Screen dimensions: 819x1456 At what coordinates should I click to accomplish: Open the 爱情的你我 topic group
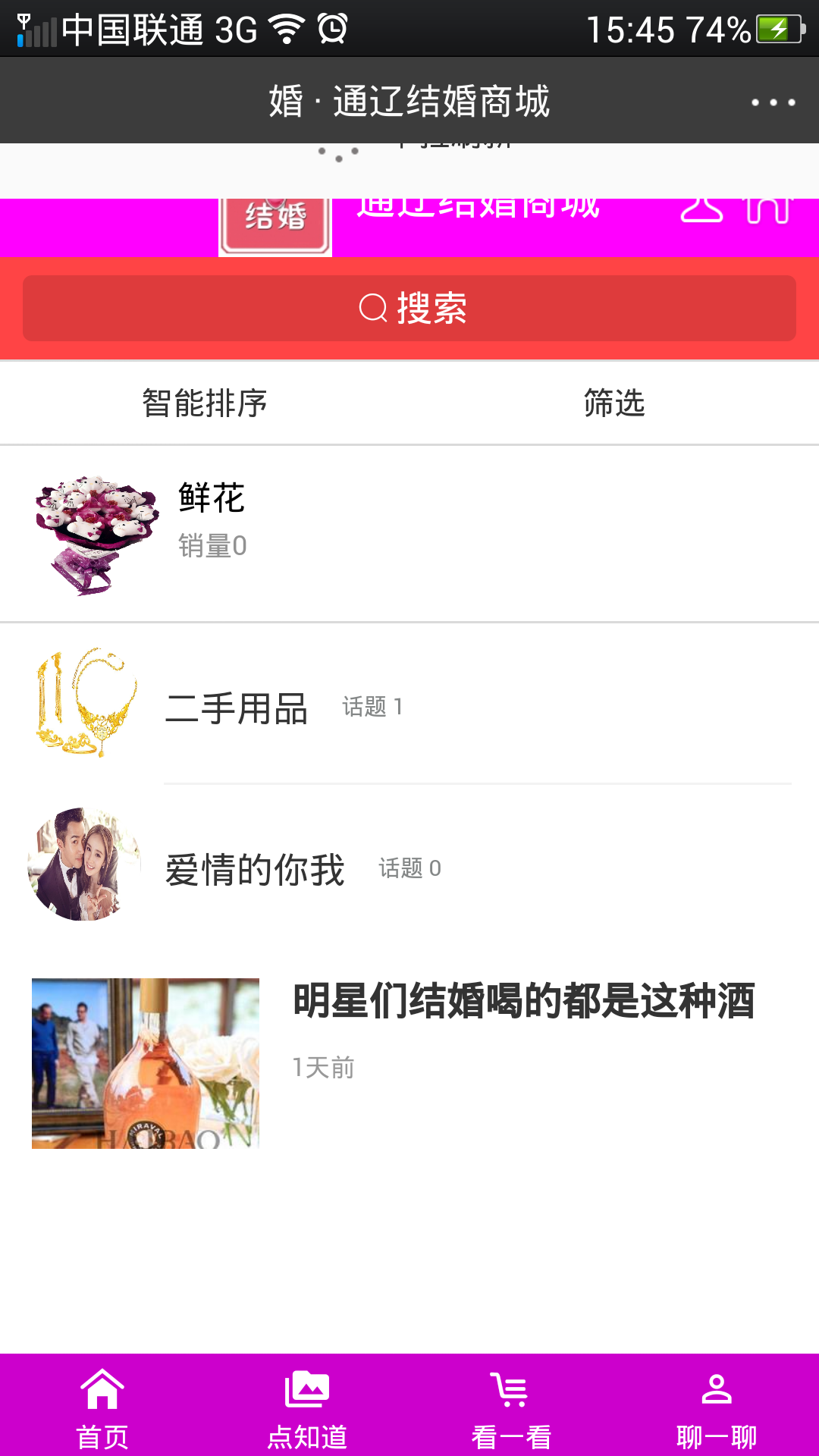255,869
